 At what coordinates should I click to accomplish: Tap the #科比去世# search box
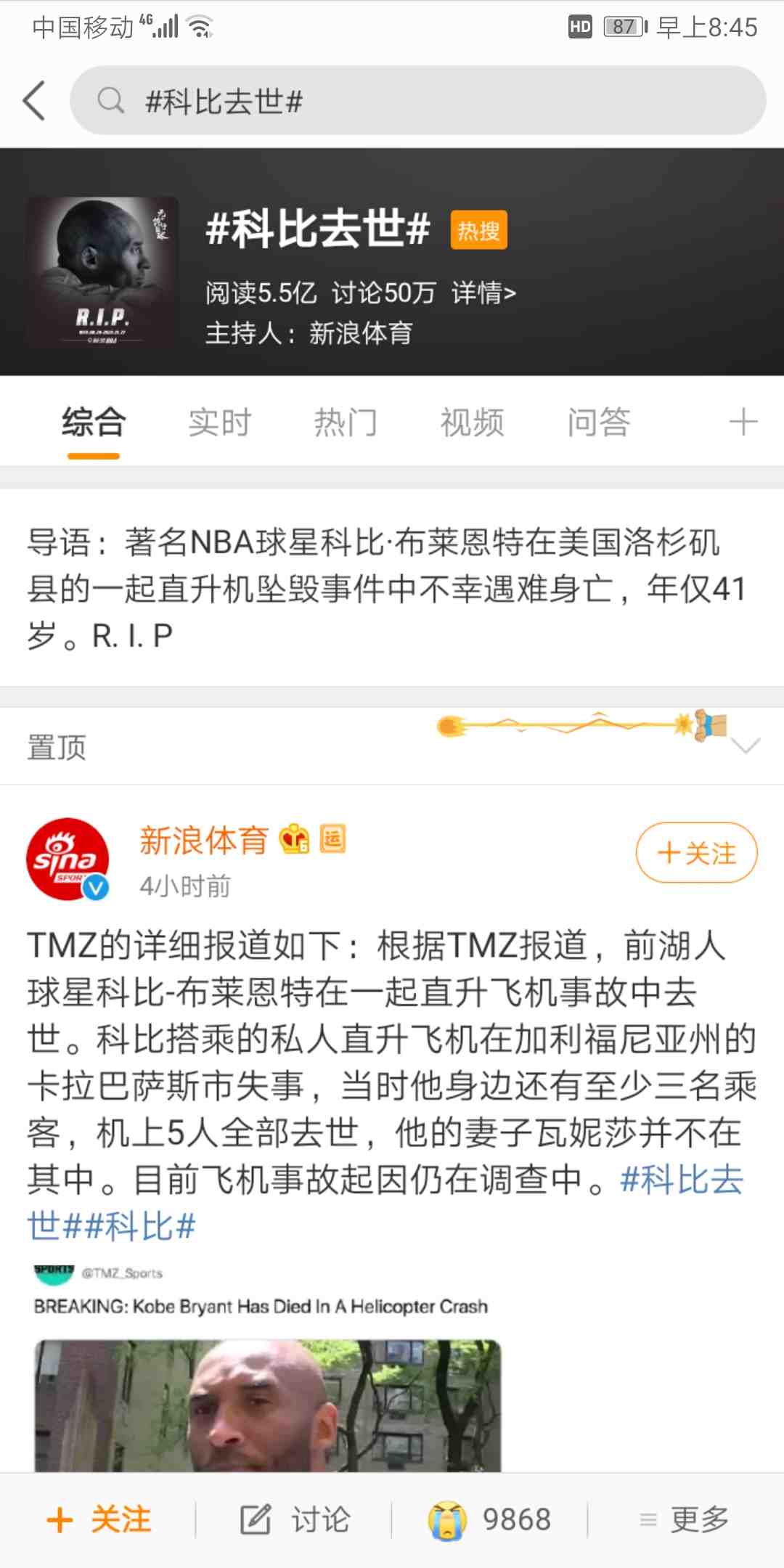pyautogui.click(x=417, y=100)
